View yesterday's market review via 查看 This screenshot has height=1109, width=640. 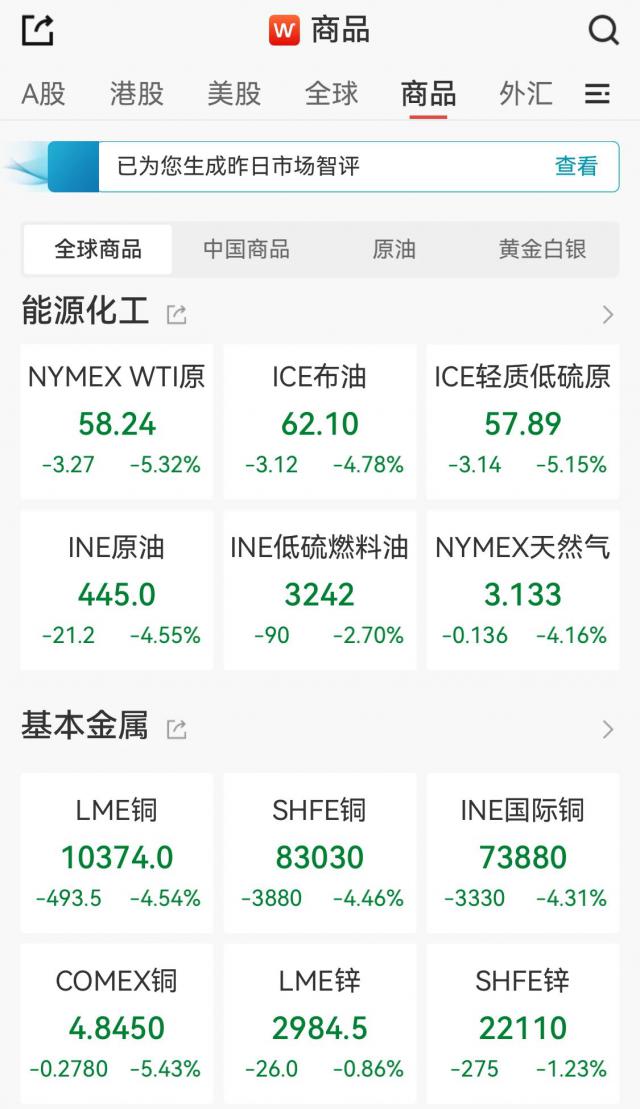576,167
